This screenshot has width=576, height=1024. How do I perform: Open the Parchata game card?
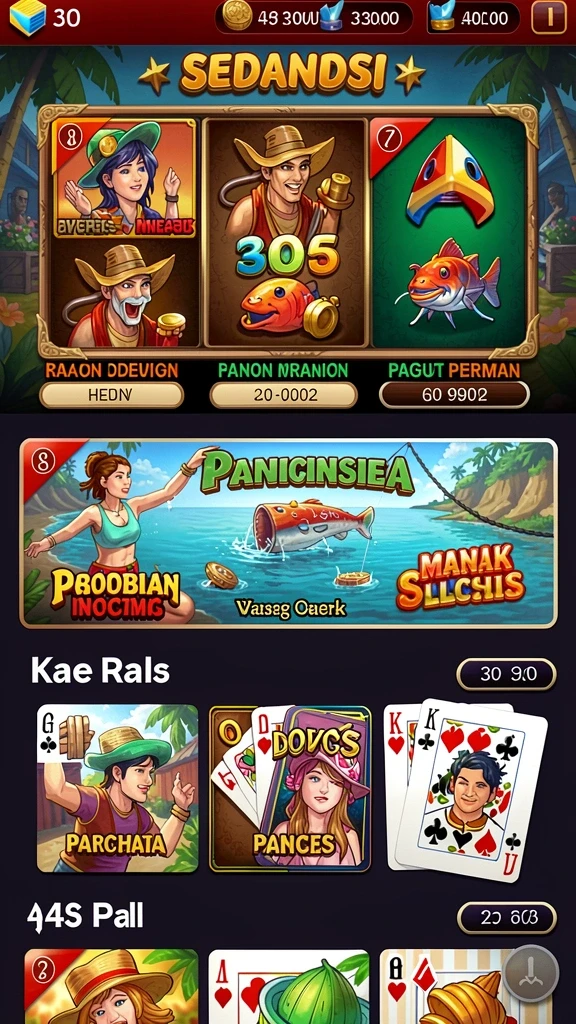[x=117, y=788]
